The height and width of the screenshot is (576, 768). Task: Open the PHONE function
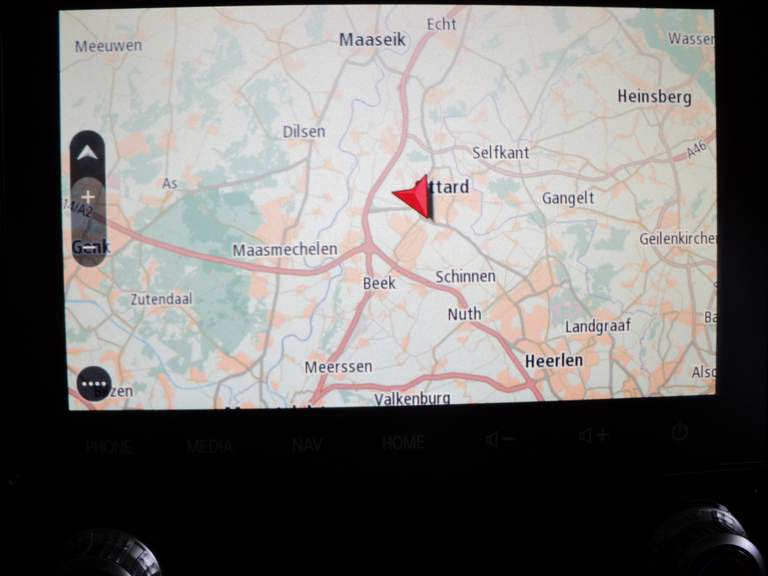click(x=109, y=447)
